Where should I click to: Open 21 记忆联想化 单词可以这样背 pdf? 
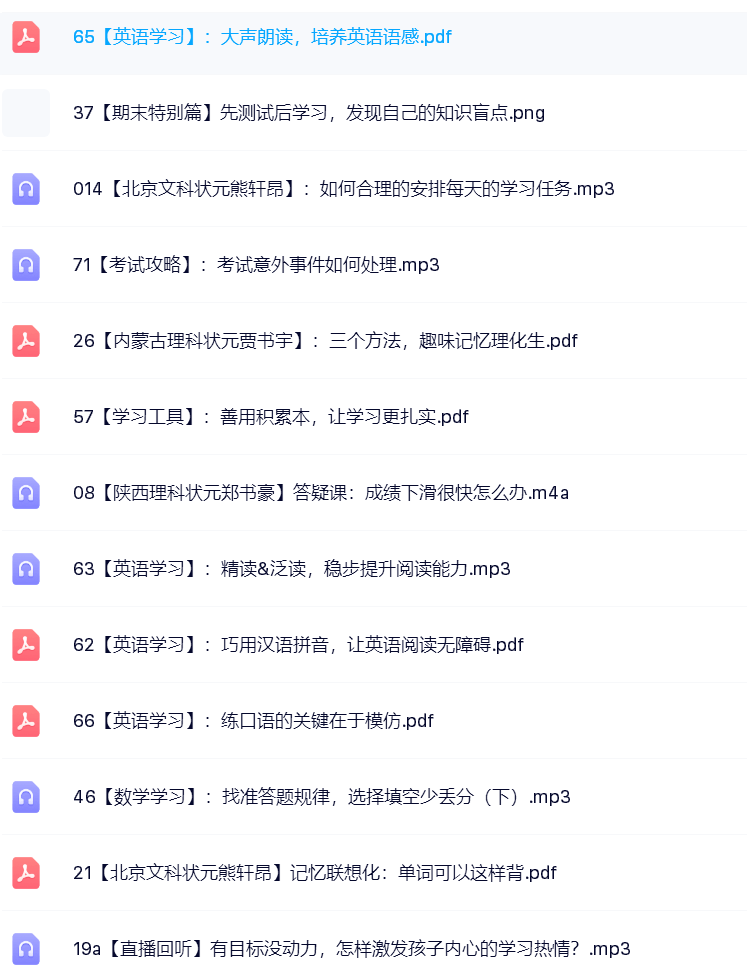click(314, 873)
